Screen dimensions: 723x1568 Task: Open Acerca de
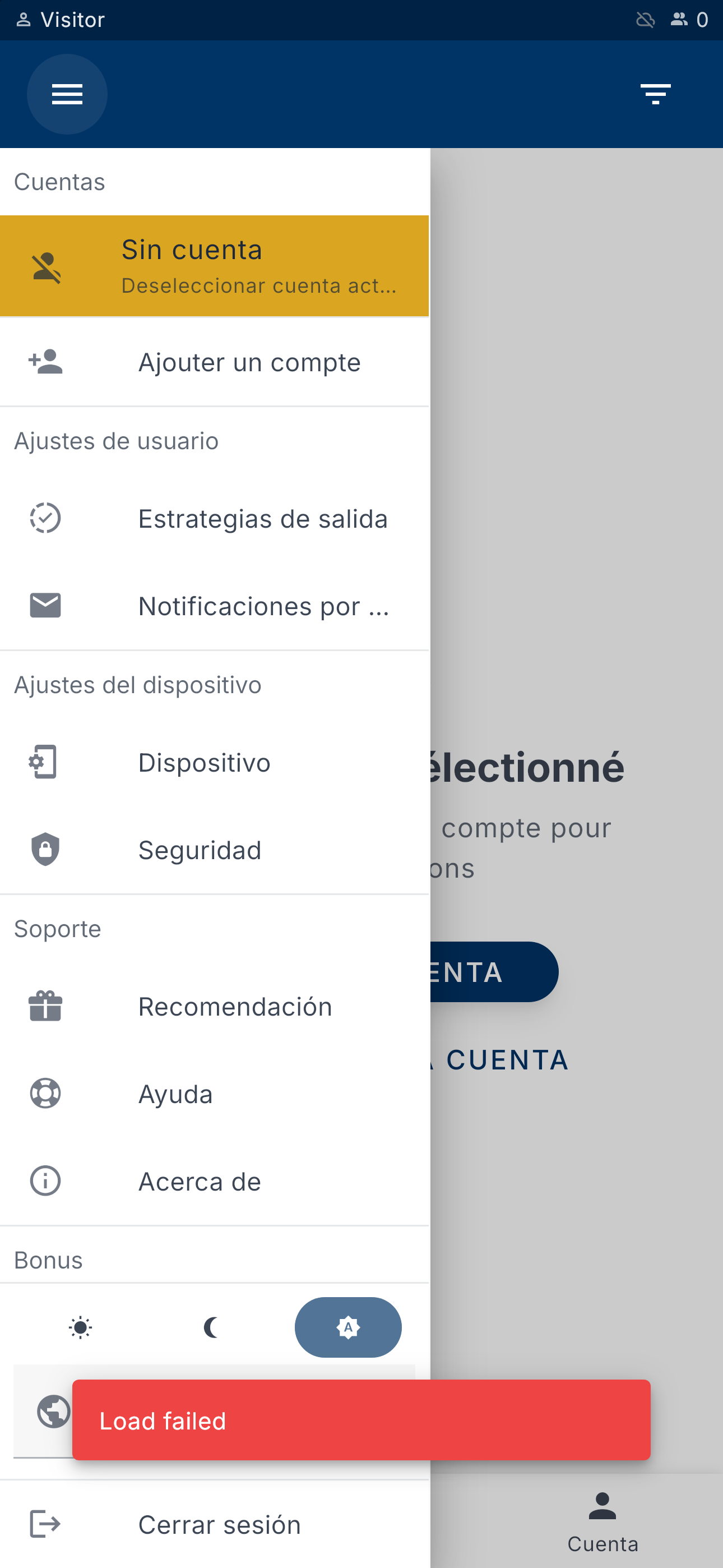tap(214, 1182)
